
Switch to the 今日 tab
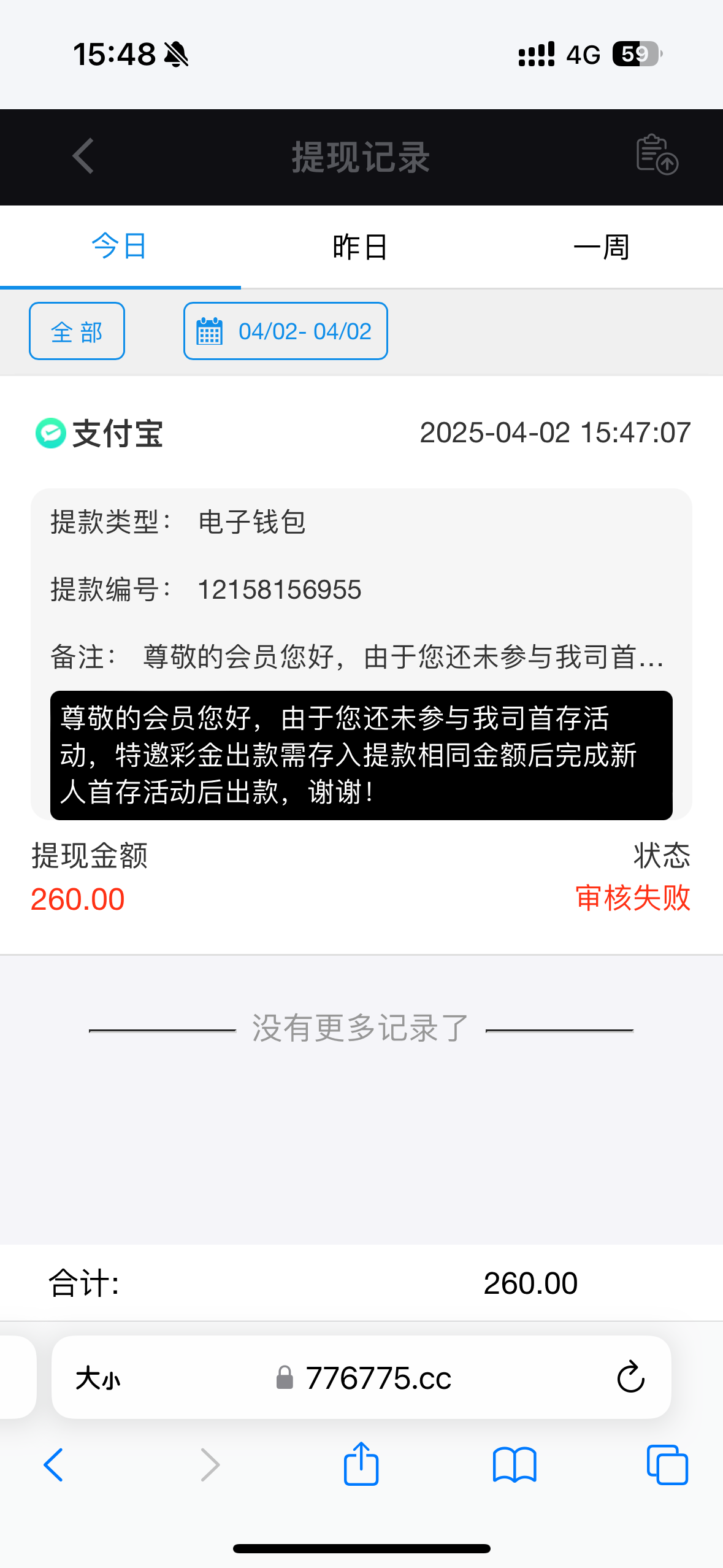point(120,247)
